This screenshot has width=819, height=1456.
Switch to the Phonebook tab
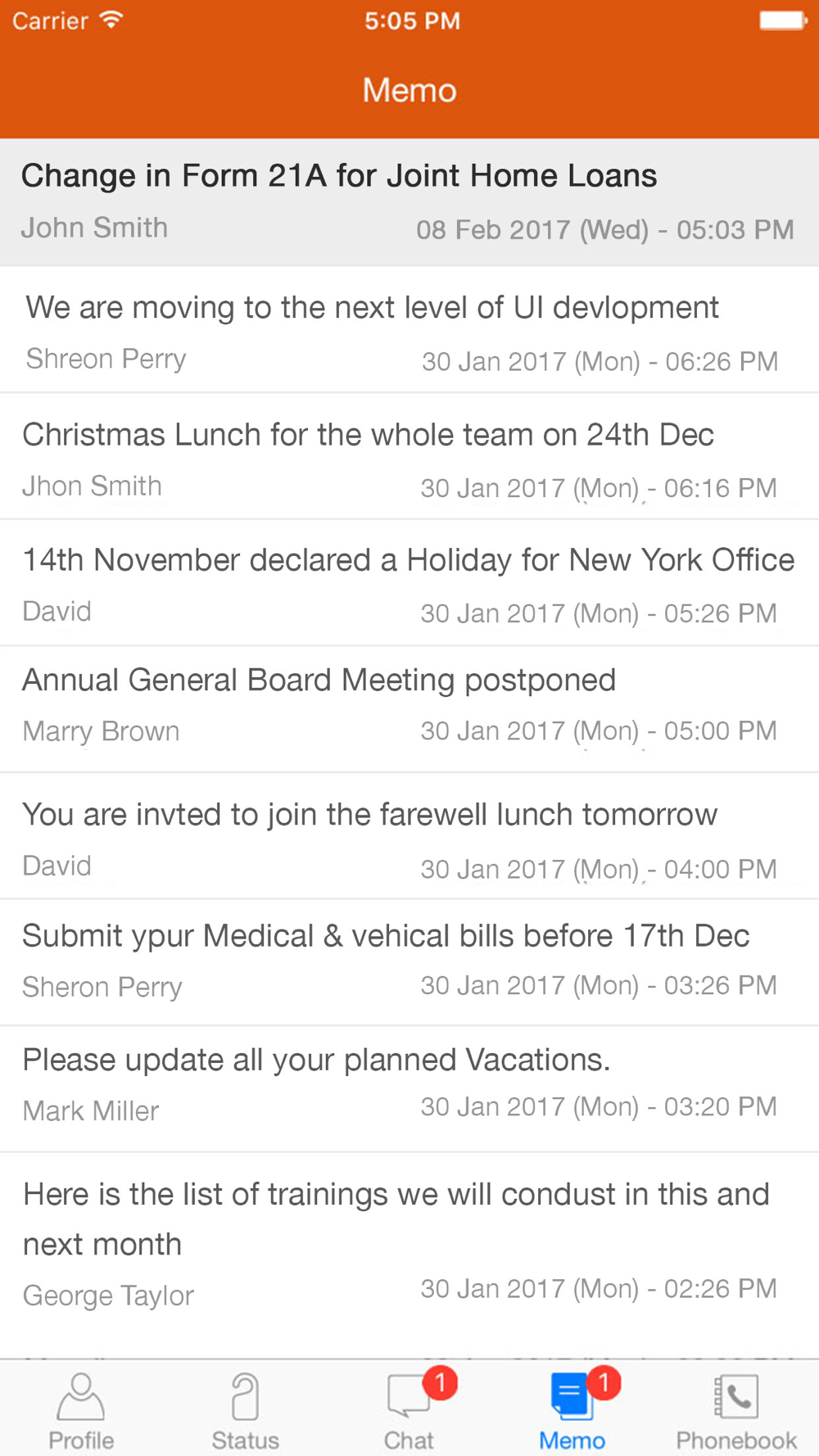point(735,1410)
